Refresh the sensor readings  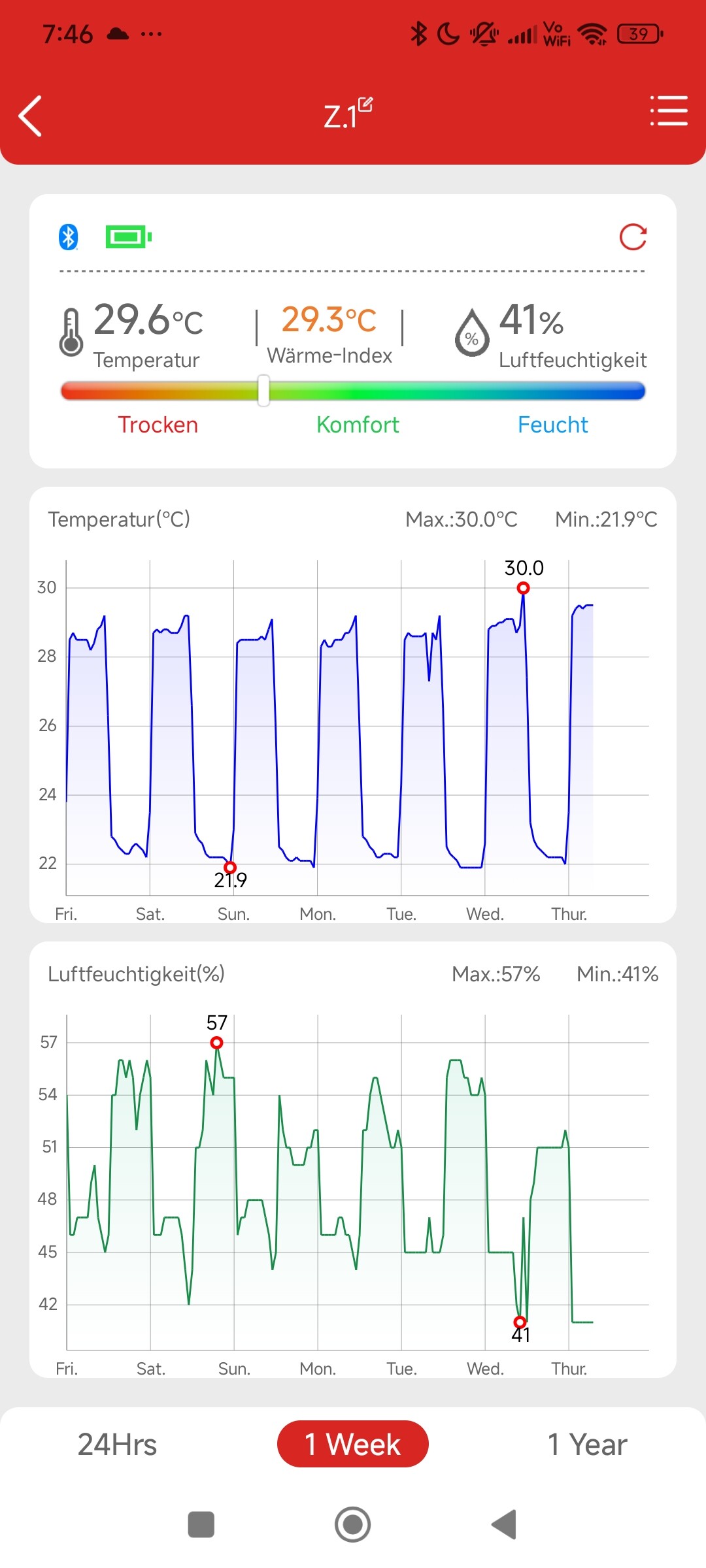pos(633,237)
